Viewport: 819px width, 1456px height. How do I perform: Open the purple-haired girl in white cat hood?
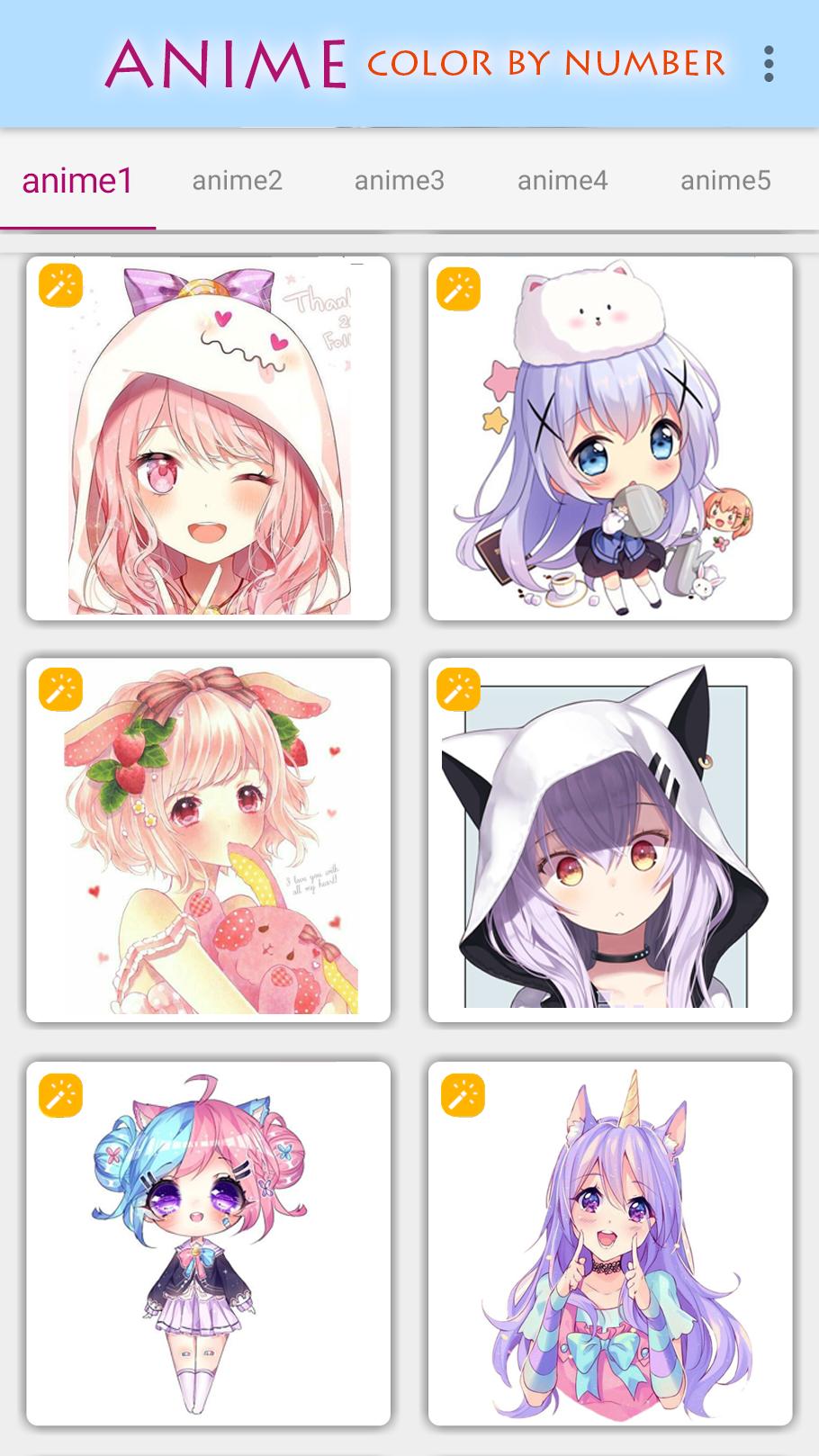point(610,840)
